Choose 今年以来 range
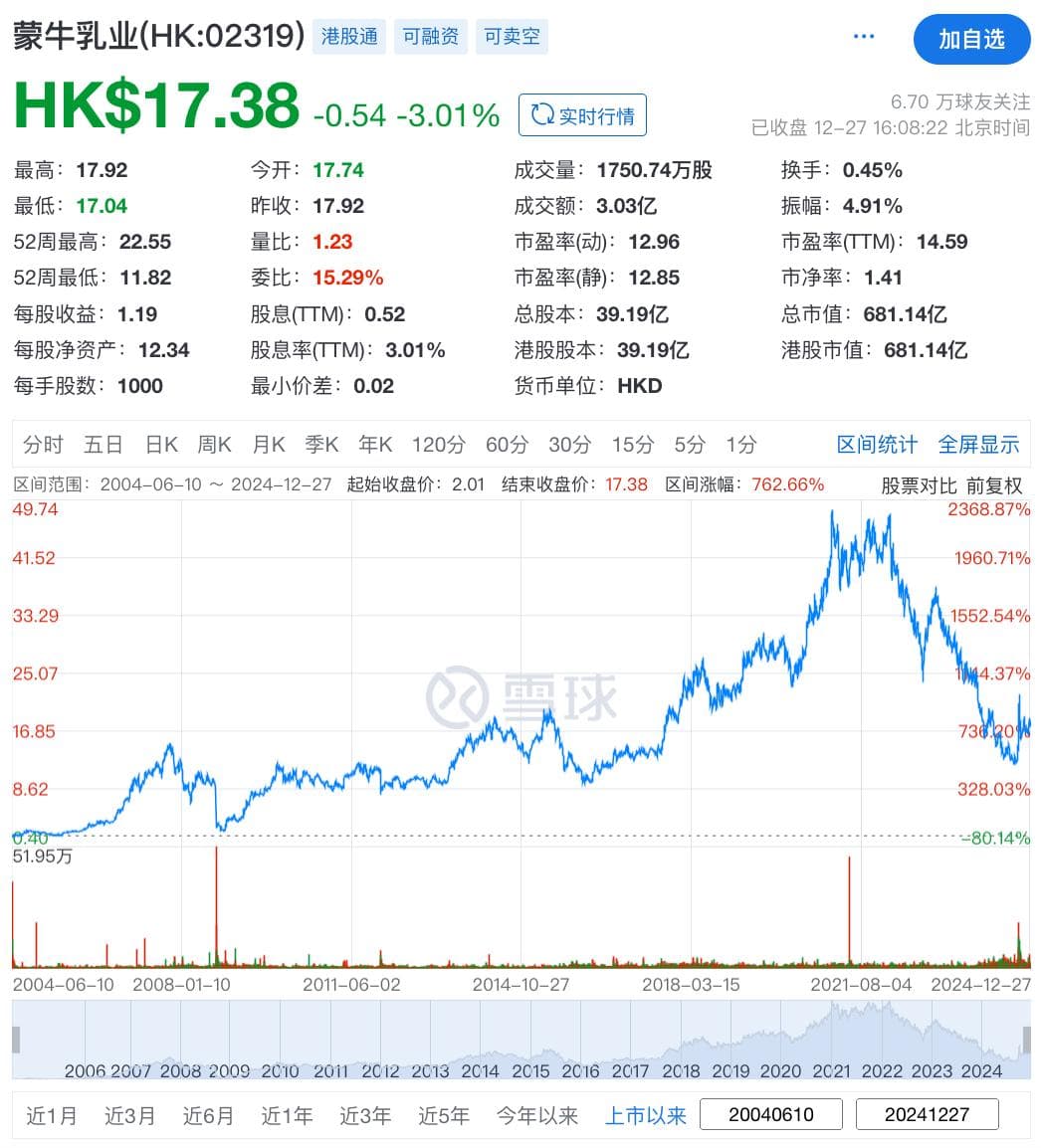 pyautogui.click(x=537, y=1116)
